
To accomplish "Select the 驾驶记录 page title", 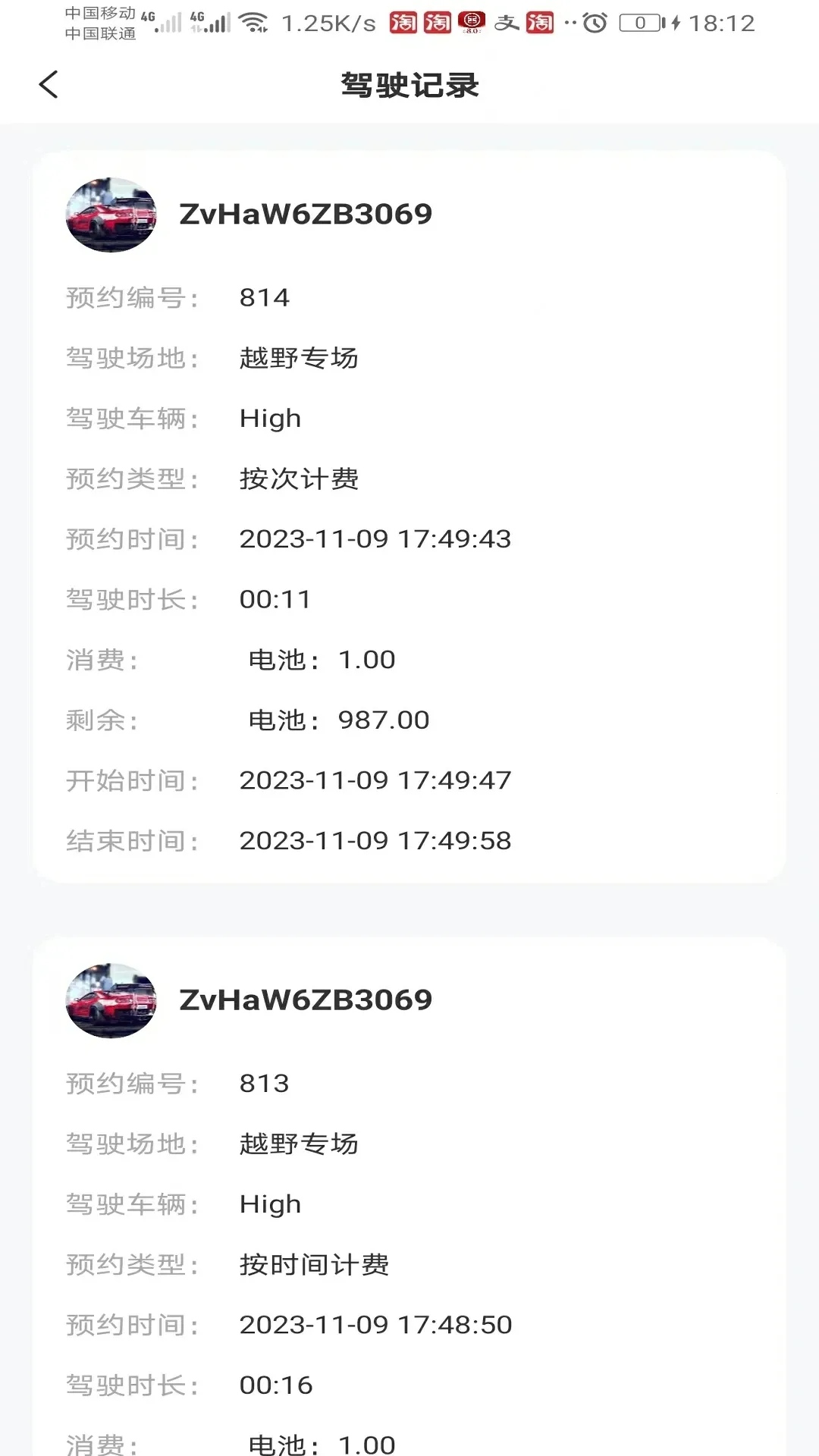I will [x=409, y=85].
